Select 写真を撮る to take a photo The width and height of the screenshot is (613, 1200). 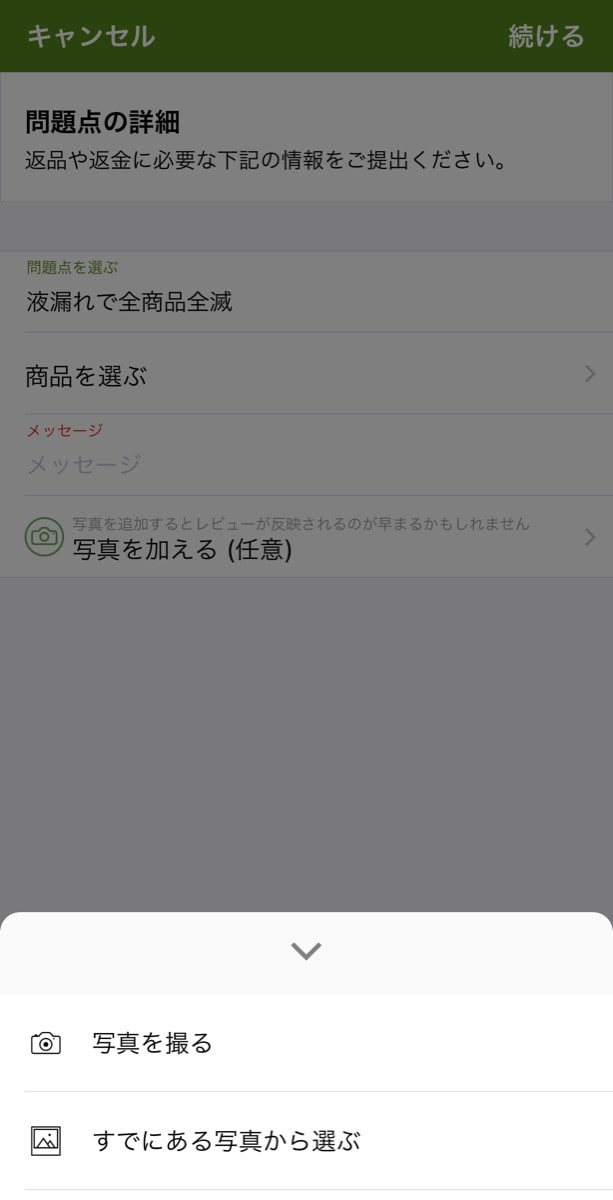pos(306,1043)
